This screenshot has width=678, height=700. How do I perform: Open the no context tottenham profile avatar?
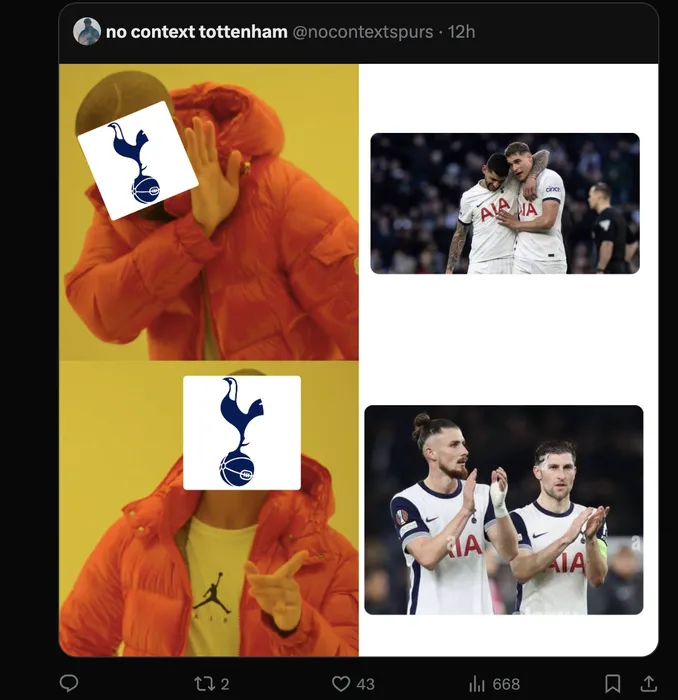point(87,31)
